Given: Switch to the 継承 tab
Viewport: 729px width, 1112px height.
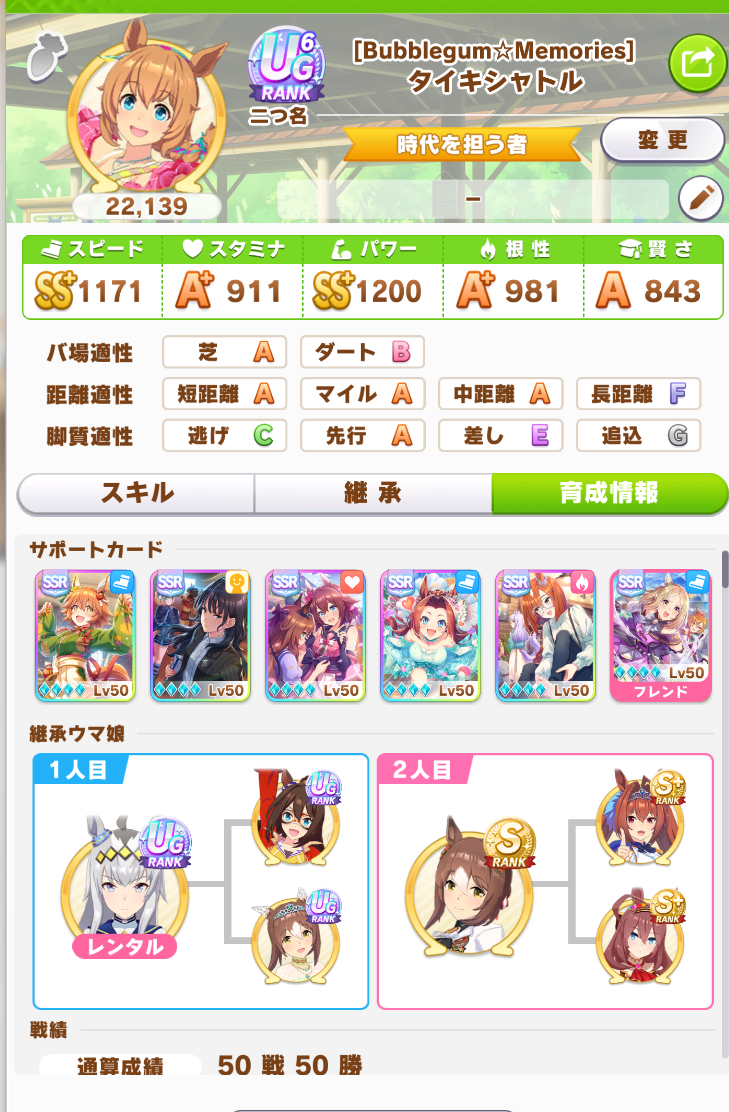Looking at the screenshot, I should (373, 493).
